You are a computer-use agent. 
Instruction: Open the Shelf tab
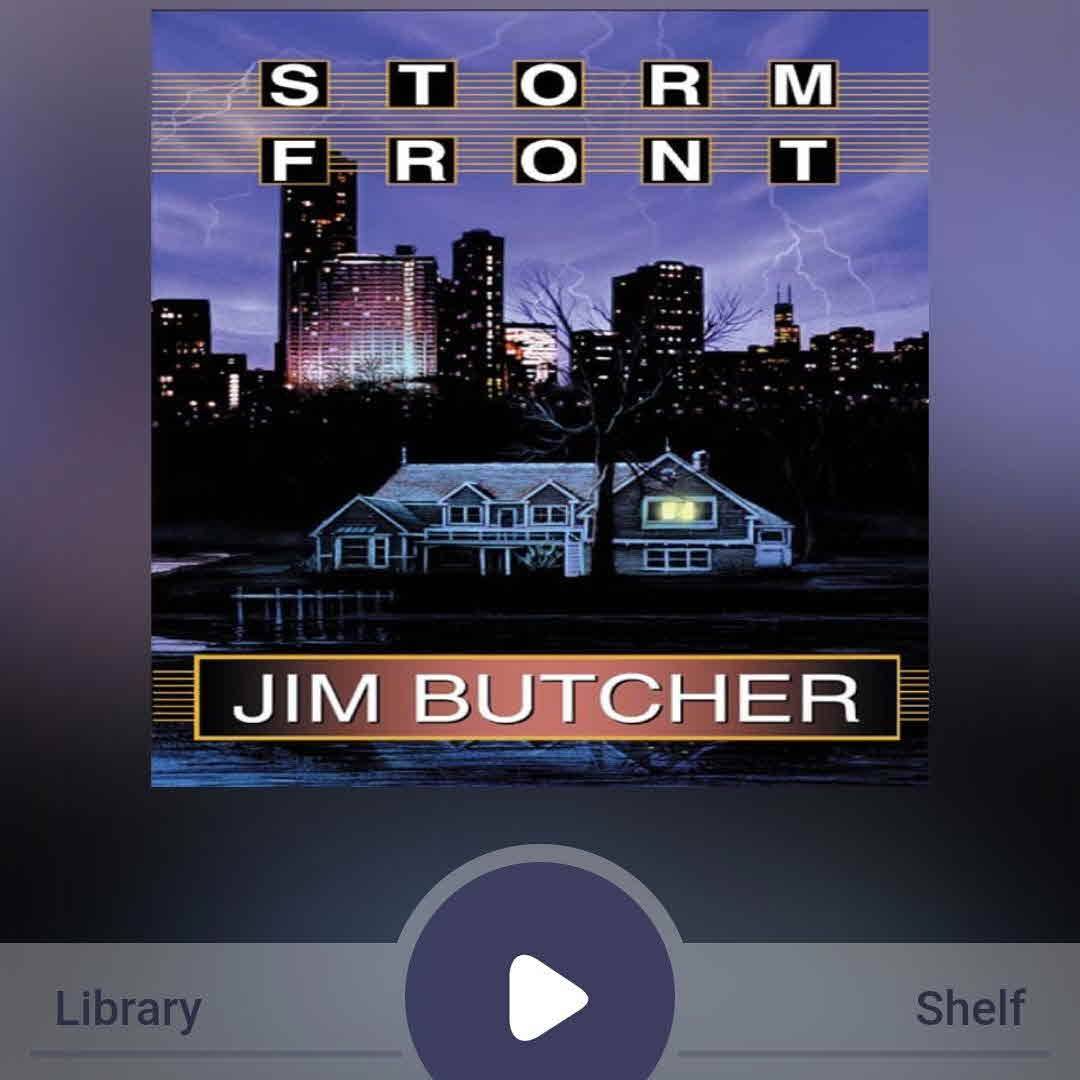pyautogui.click(x=969, y=1010)
